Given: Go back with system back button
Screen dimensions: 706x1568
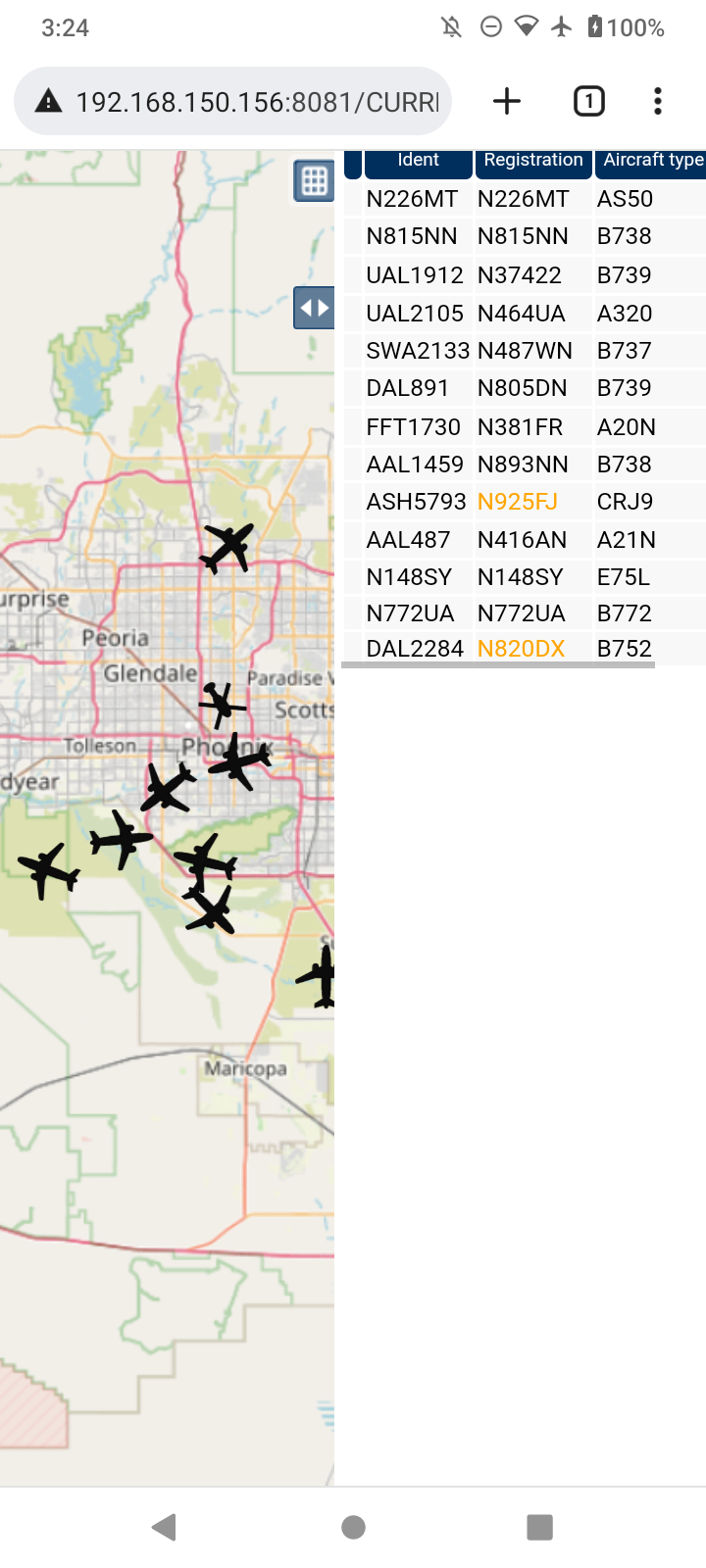Looking at the screenshot, I should tap(165, 1526).
